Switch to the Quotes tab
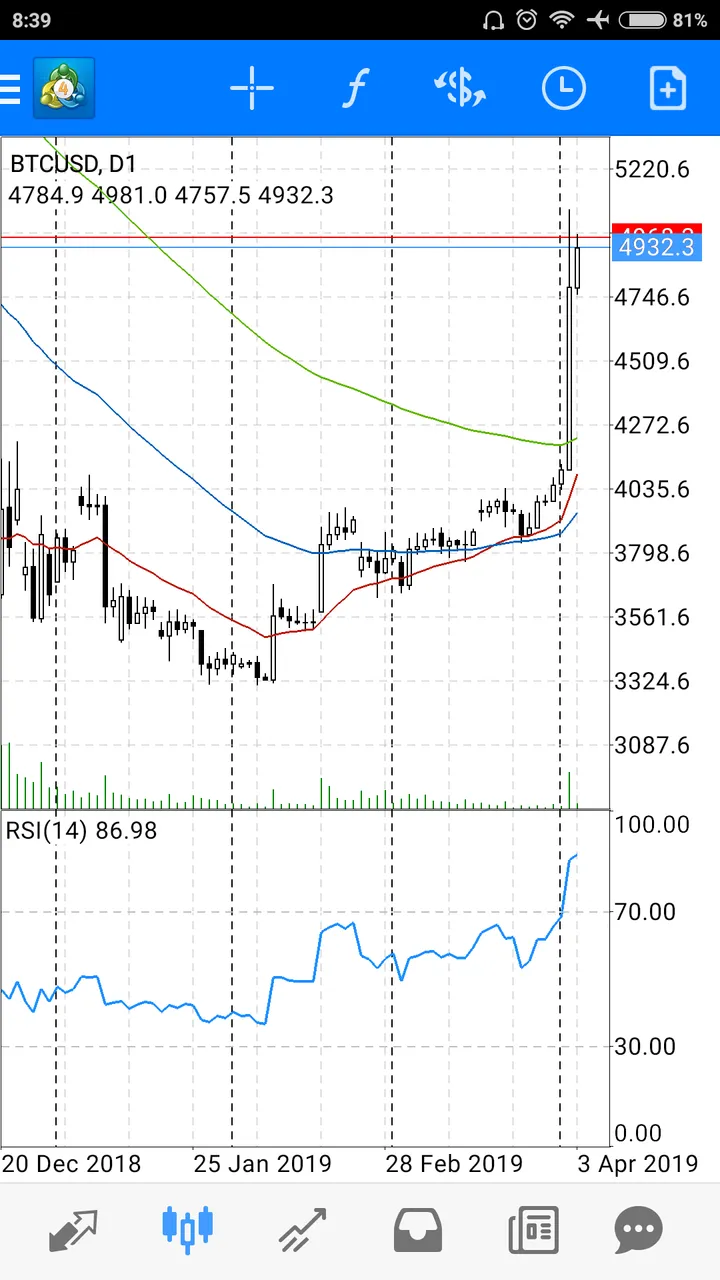 click(74, 1229)
